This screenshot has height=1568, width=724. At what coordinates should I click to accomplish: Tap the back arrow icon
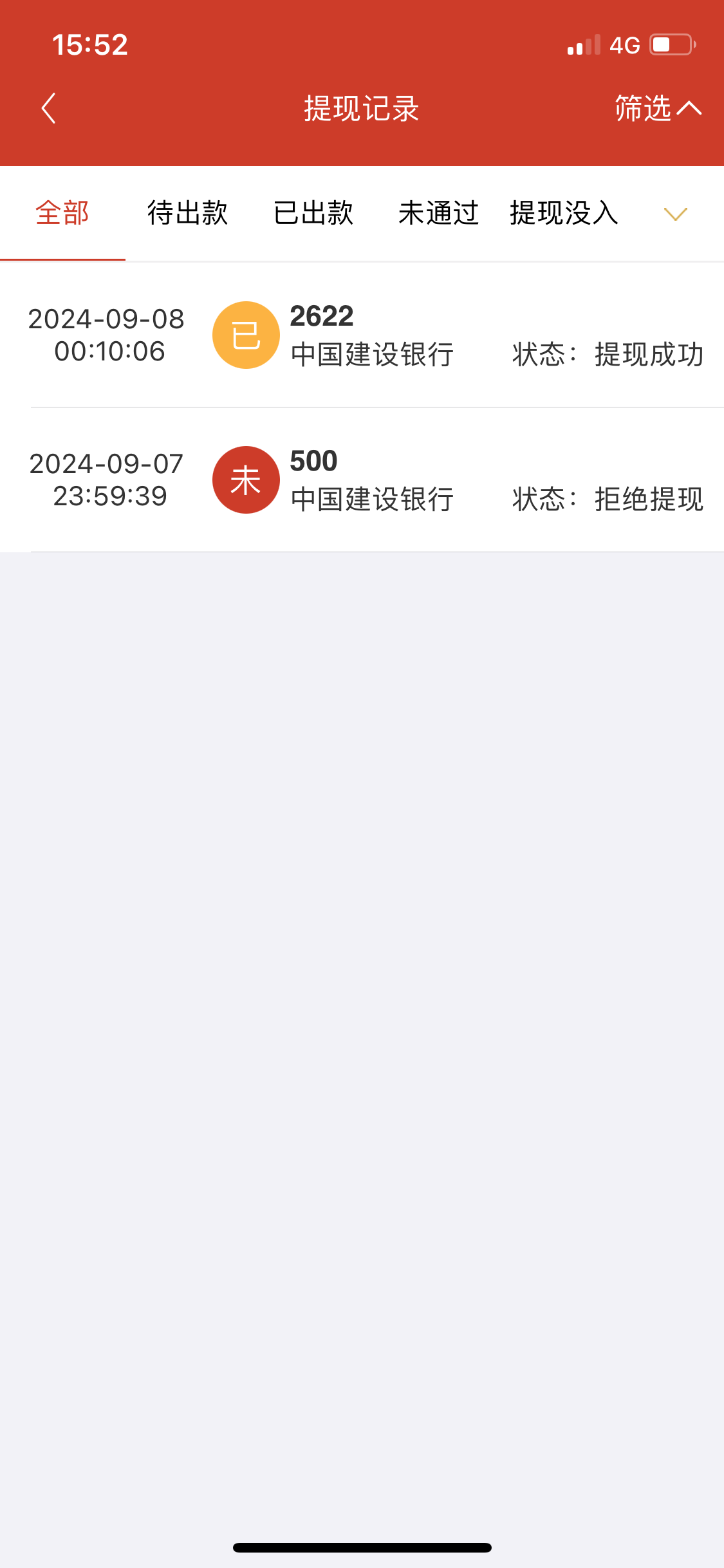[48, 109]
